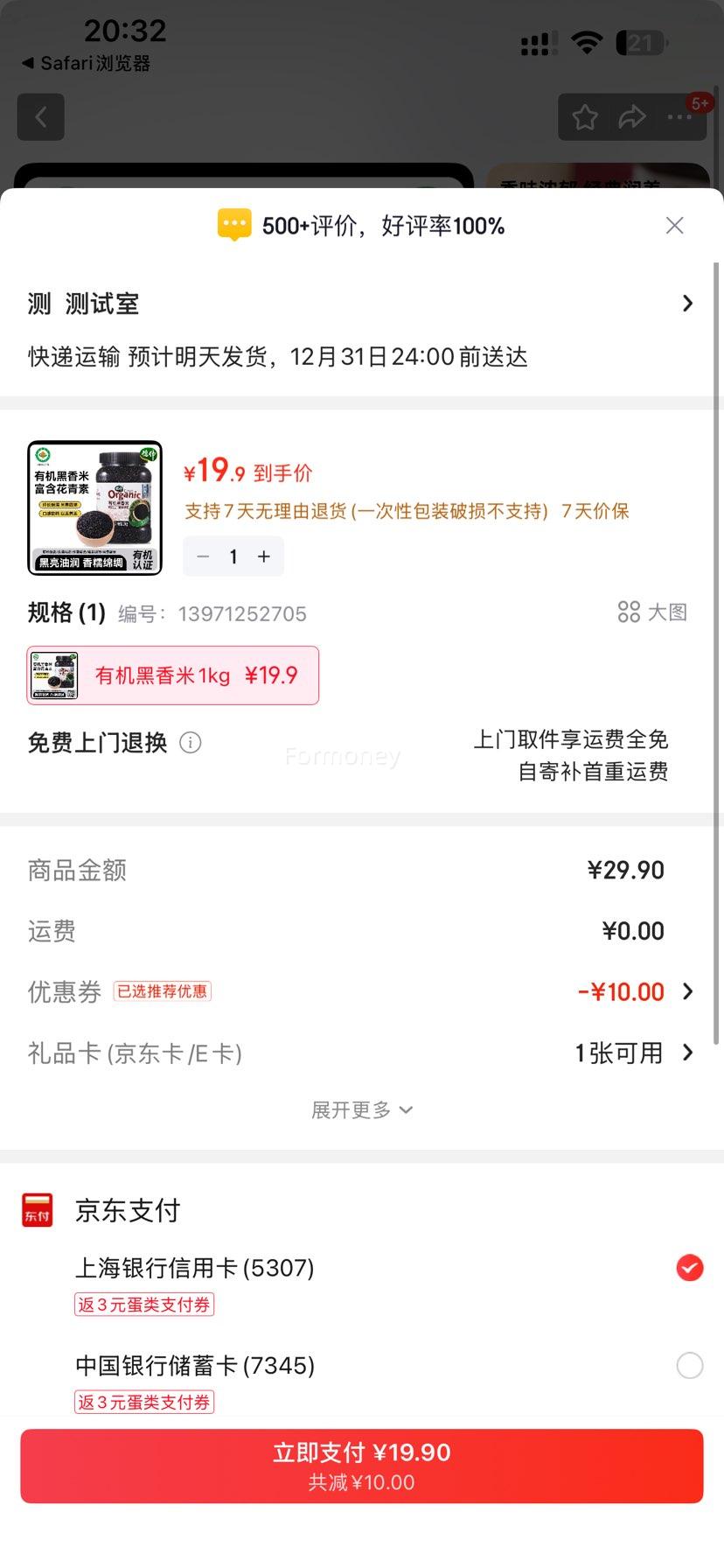This screenshot has height=1568, width=724.
Task: Click the 京东支付 payment logo icon
Action: tap(37, 1210)
